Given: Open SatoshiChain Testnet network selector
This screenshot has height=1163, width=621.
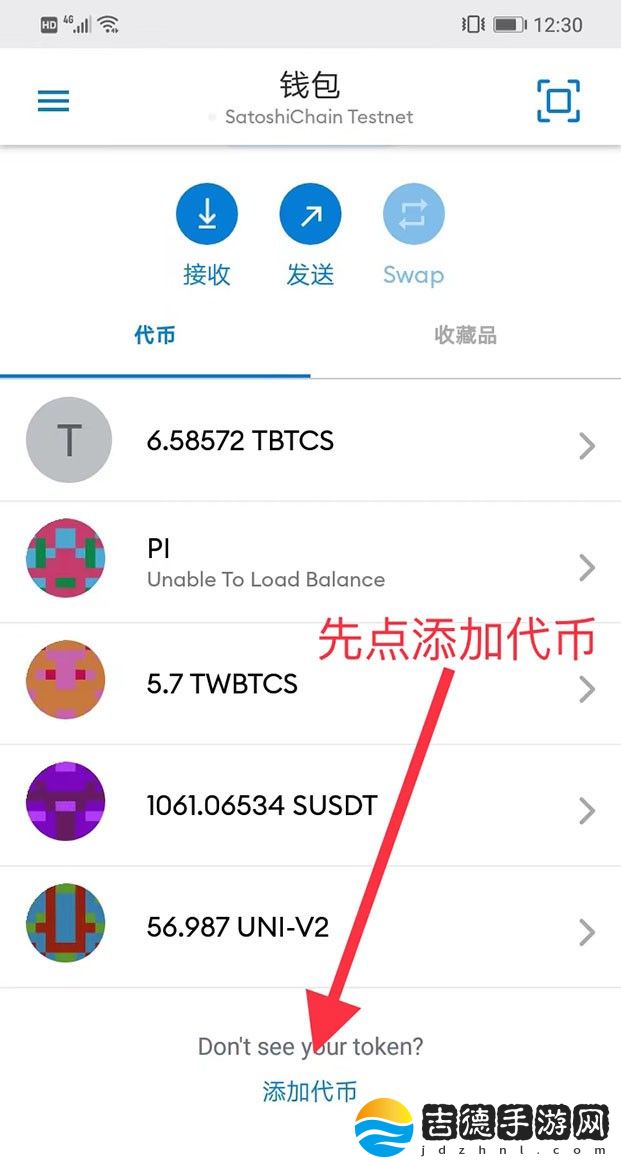Looking at the screenshot, I should coord(311,116).
